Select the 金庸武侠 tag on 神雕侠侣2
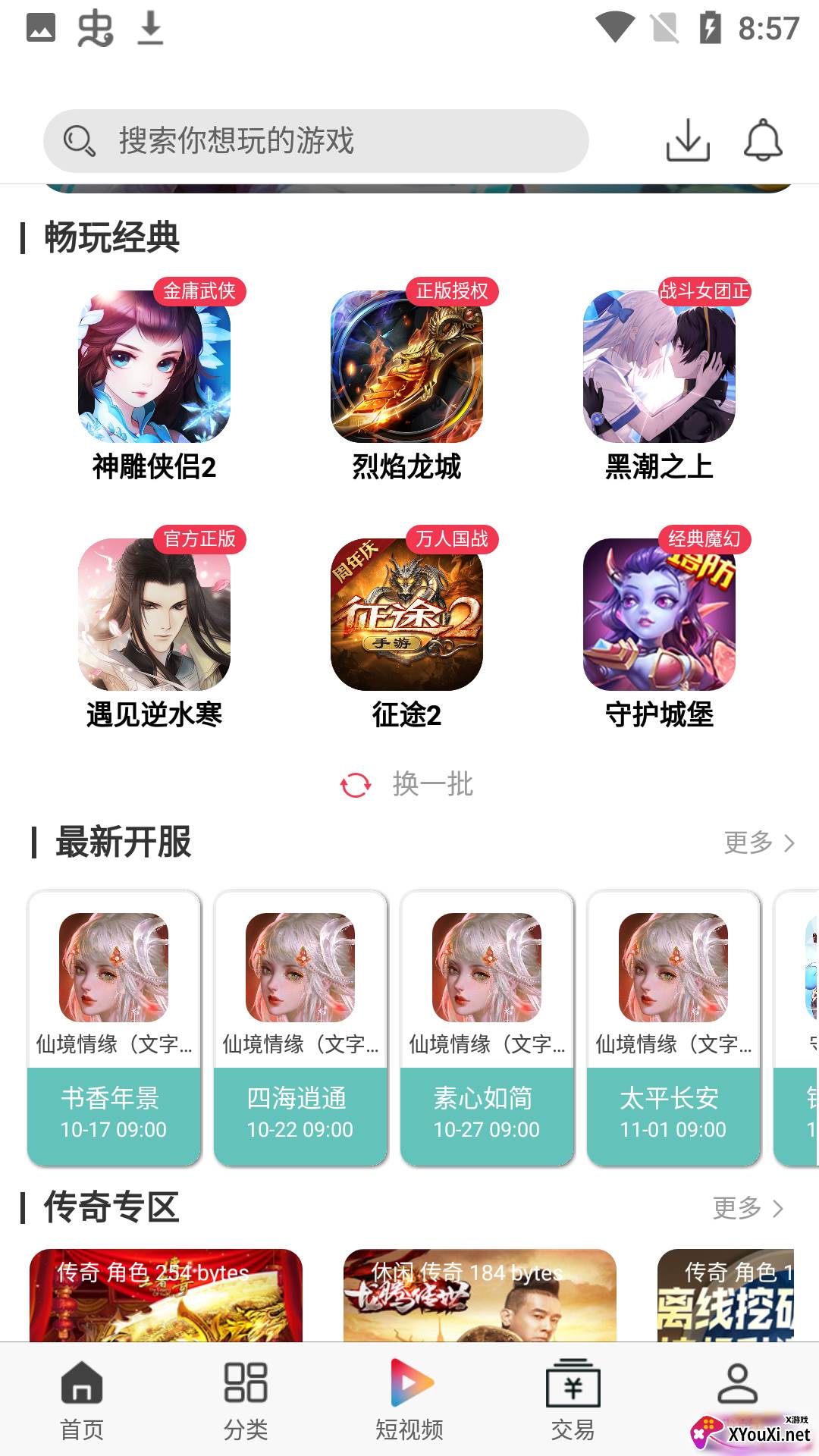Screen dimensions: 819x1456 click(201, 290)
